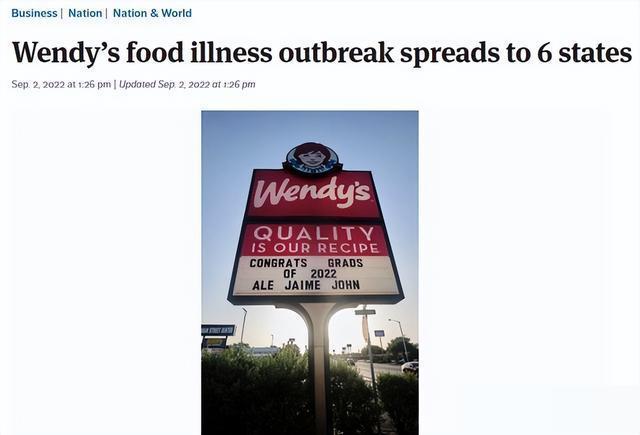Open the Nation & World section
Viewport: 640px width, 435px height.
pos(152,13)
